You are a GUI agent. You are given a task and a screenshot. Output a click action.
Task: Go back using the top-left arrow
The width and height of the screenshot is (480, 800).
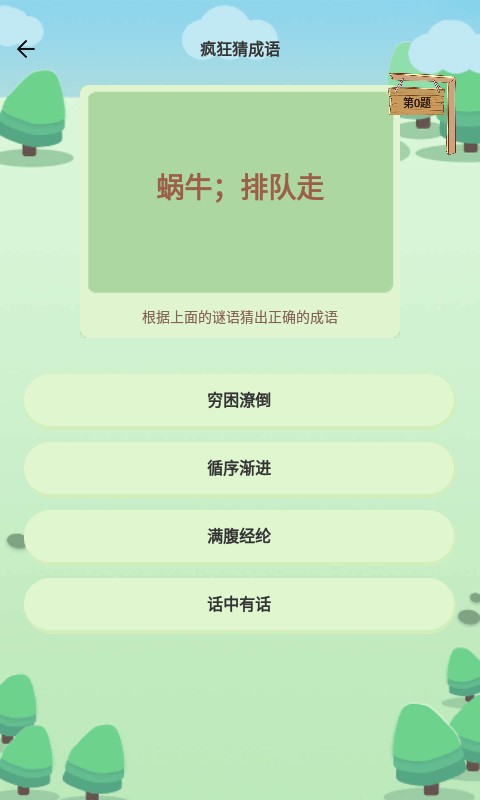(x=26, y=49)
